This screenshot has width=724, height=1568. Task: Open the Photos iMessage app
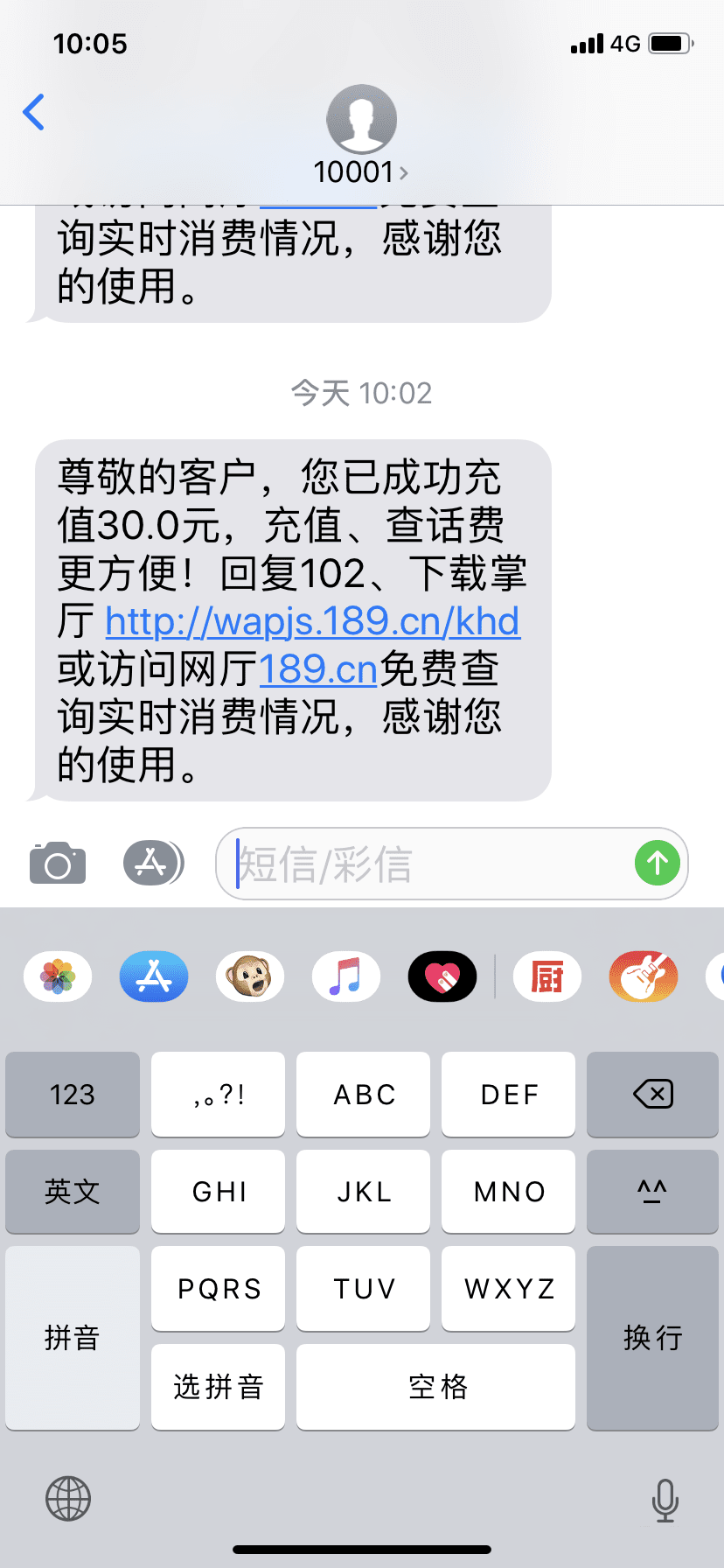58,976
